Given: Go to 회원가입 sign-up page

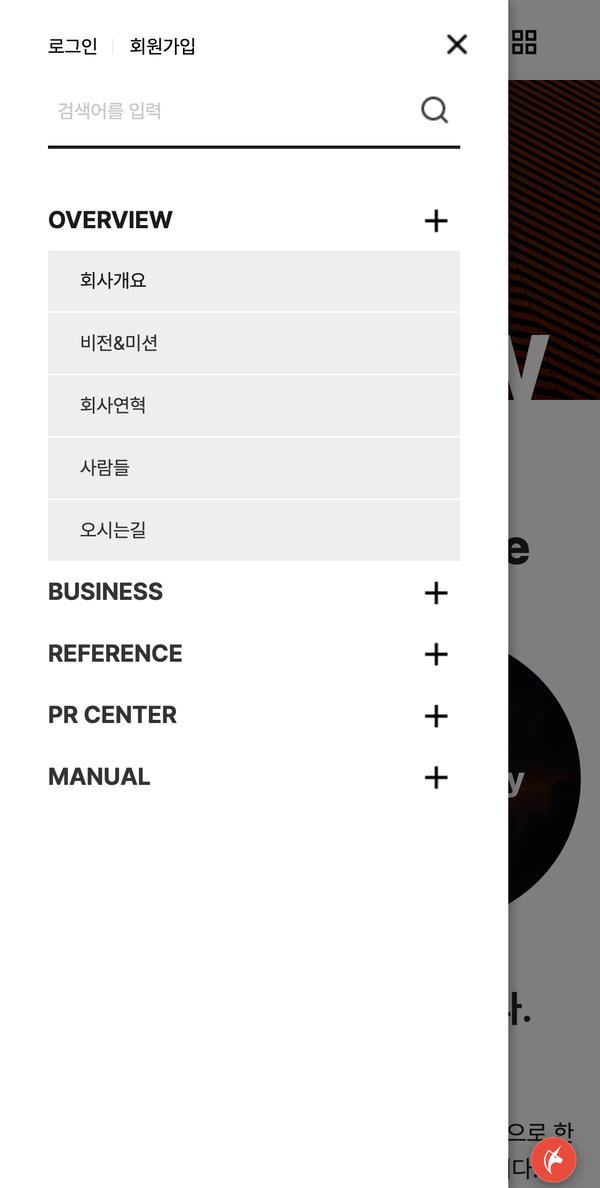Looking at the screenshot, I should click(162, 47).
